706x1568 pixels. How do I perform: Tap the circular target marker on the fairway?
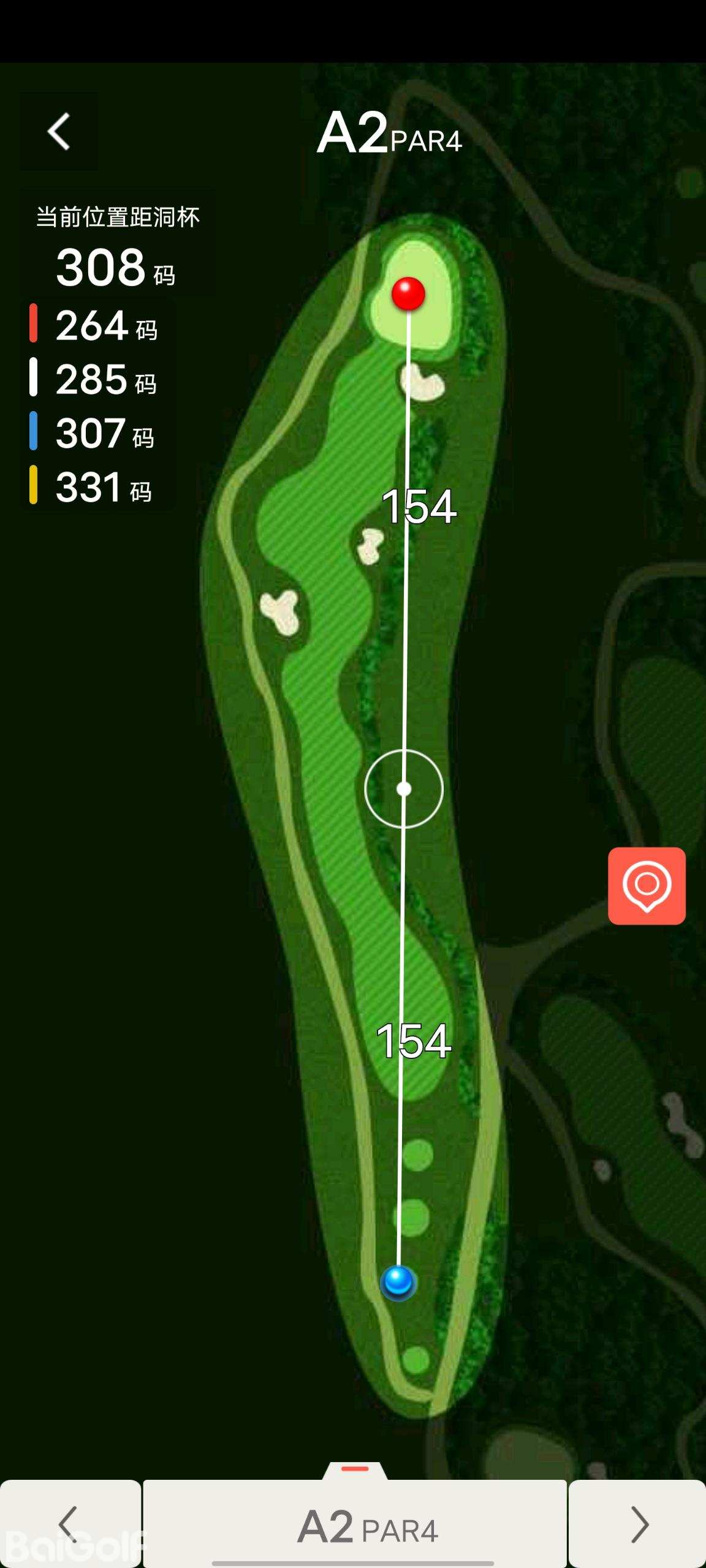point(403,789)
